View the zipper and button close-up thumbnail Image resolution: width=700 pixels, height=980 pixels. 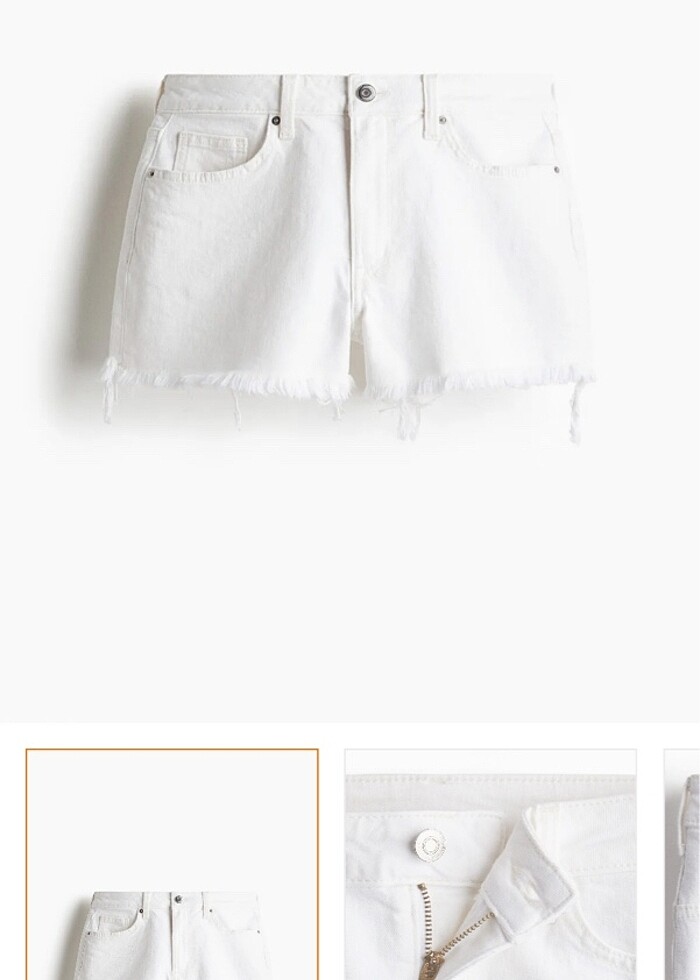[490, 866]
